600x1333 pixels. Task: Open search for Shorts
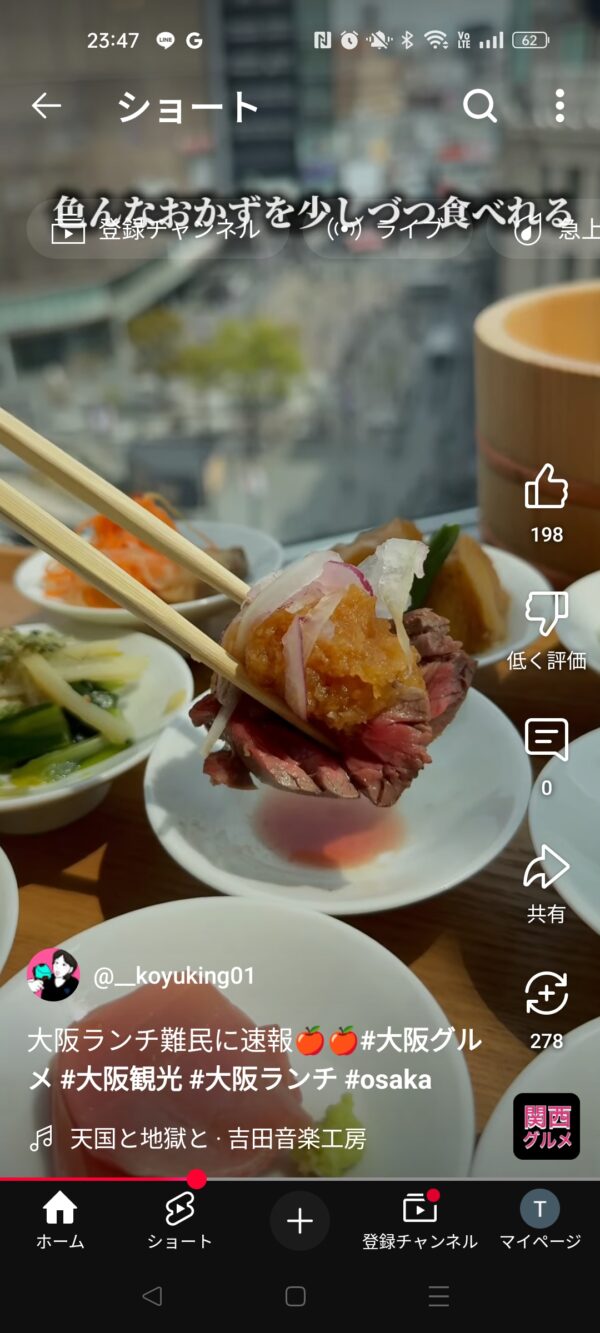480,106
